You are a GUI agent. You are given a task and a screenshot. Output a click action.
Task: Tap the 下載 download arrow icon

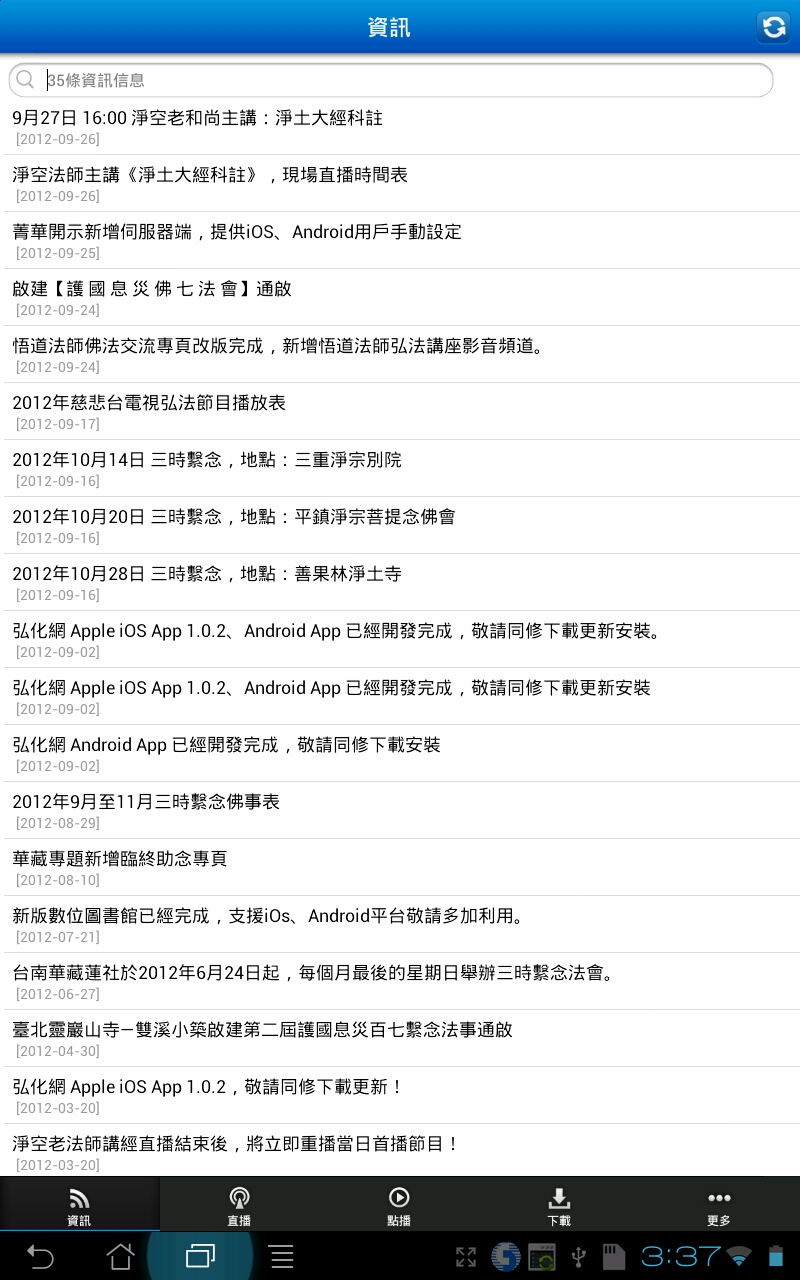point(559,1195)
